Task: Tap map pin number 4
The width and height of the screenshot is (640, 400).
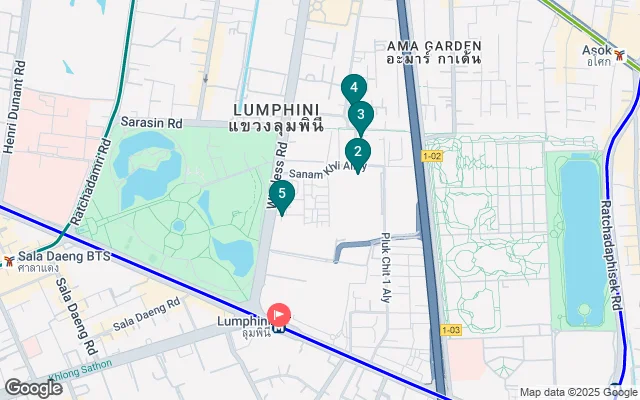Action: pos(352,89)
